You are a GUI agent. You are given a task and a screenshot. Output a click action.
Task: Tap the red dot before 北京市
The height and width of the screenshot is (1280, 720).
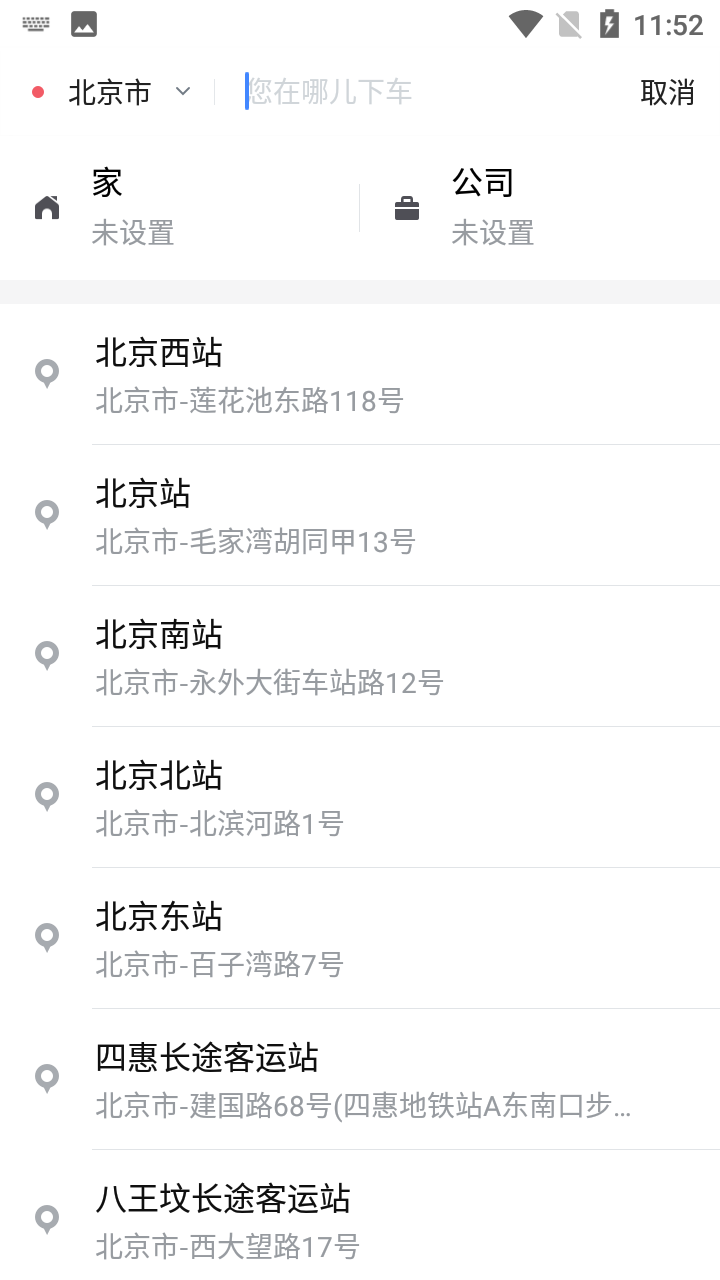click(38, 91)
